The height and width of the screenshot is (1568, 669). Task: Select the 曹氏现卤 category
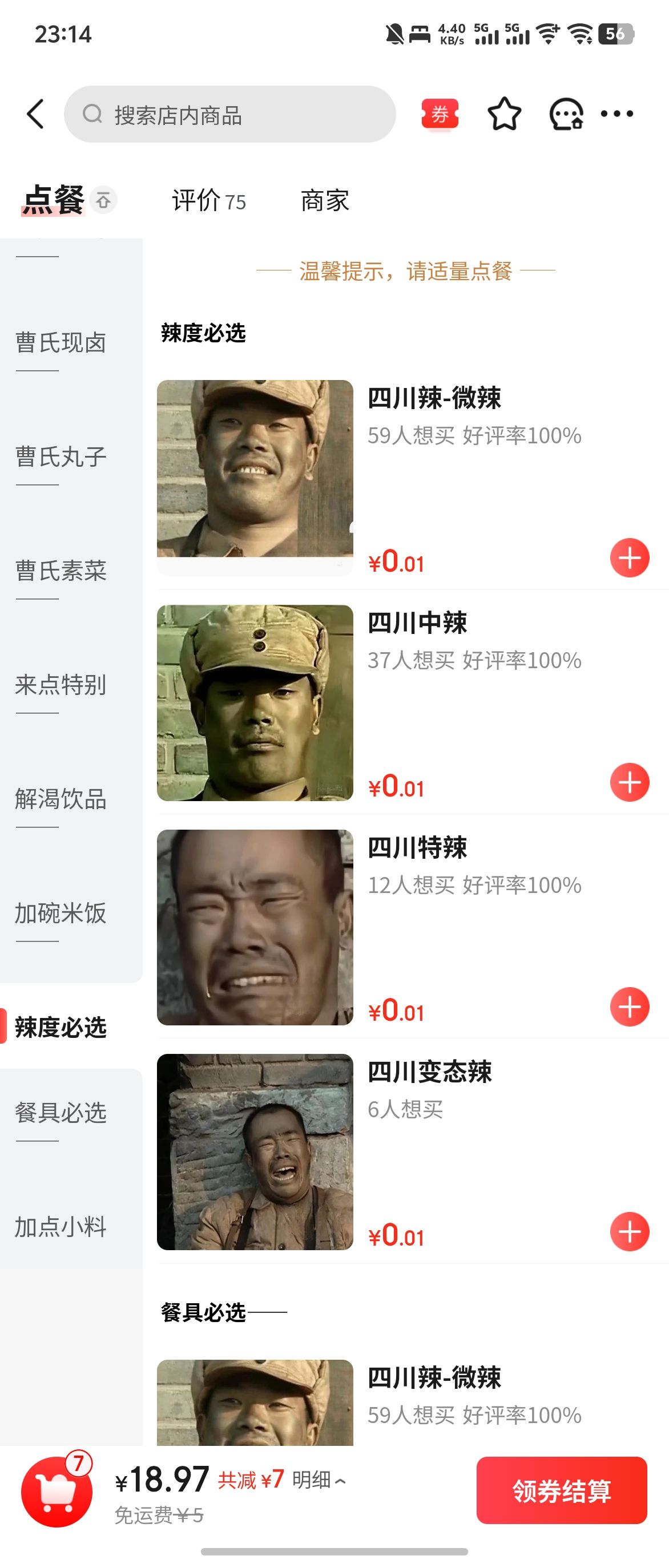(61, 343)
